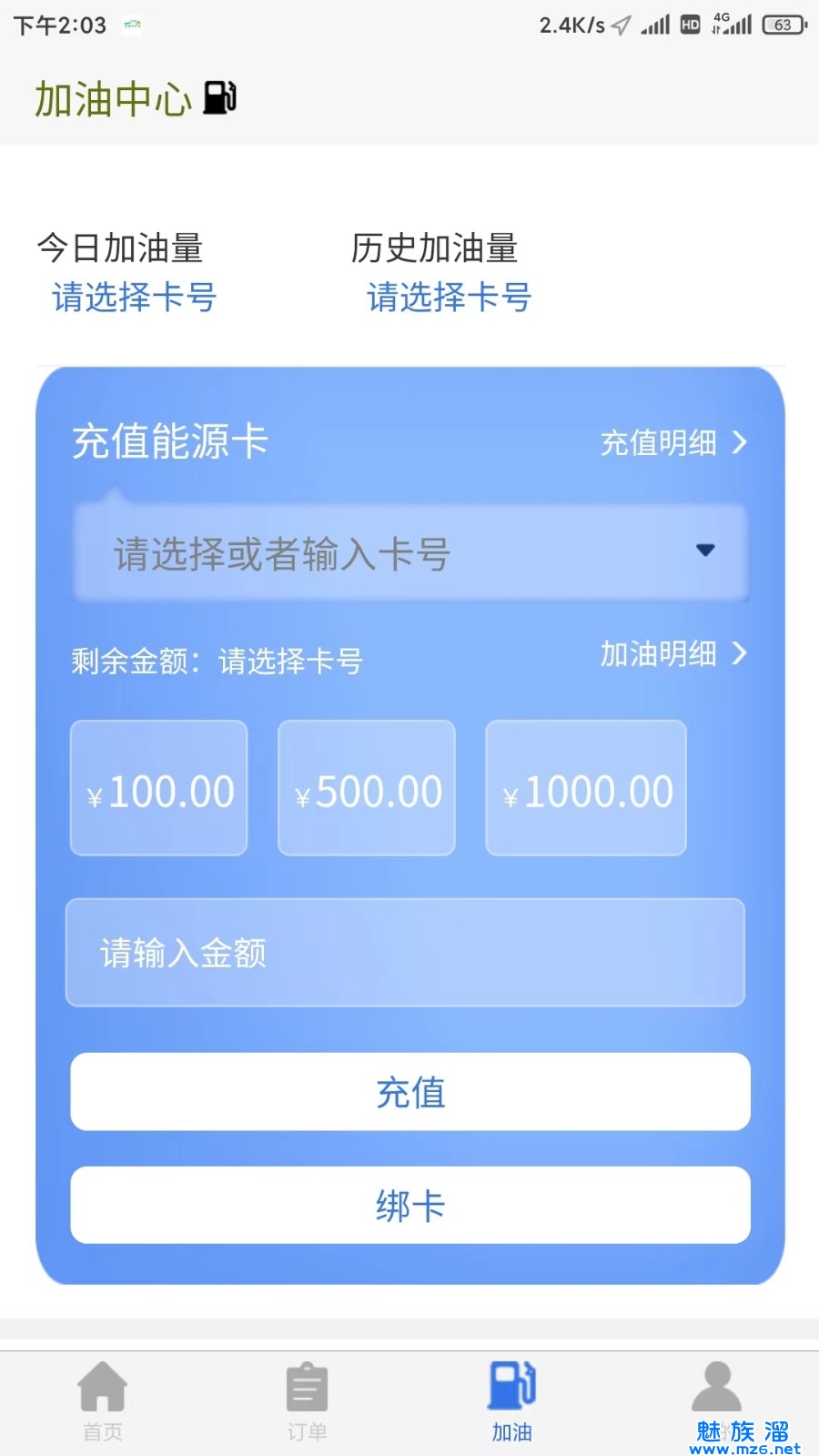Open the 加油明细 refueling details

point(673,653)
